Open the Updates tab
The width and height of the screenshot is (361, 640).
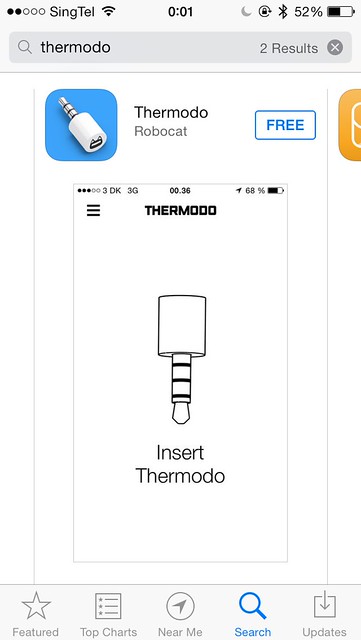325,614
